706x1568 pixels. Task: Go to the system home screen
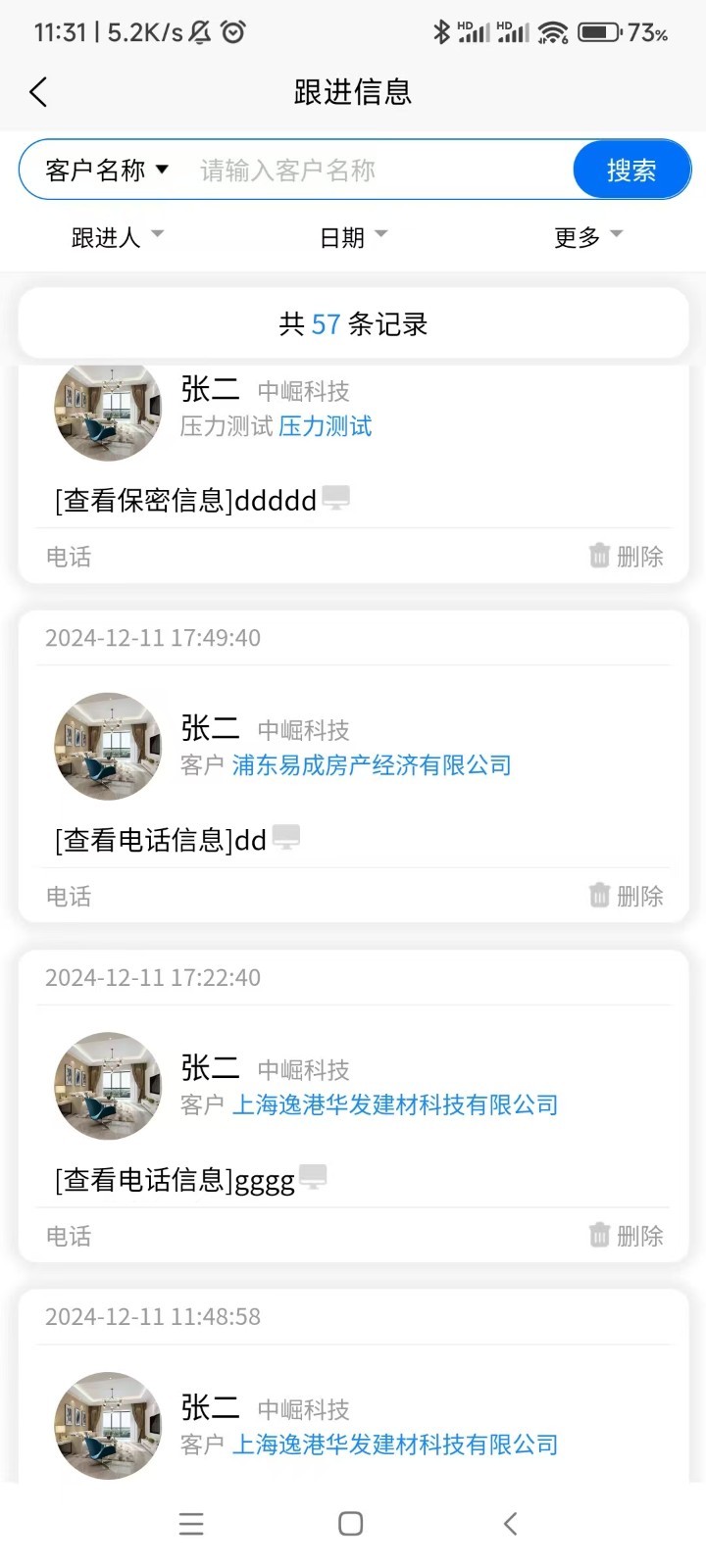[351, 1524]
